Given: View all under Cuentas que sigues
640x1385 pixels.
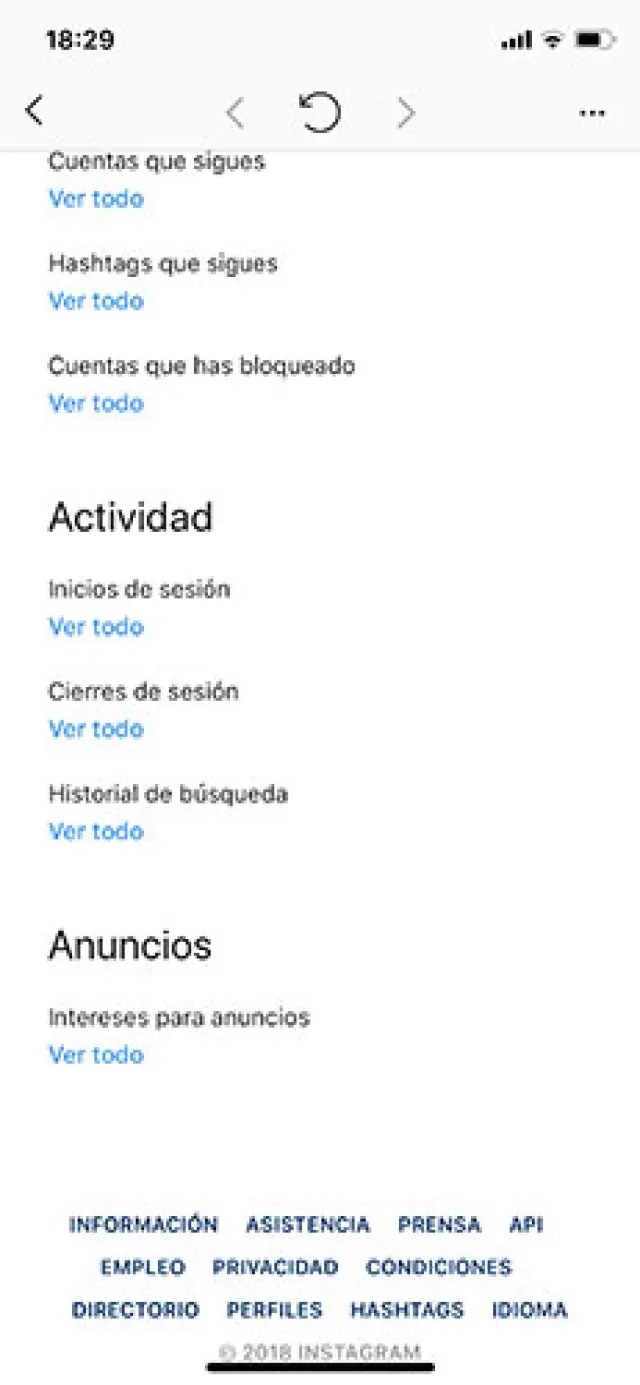Looking at the screenshot, I should [x=96, y=198].
